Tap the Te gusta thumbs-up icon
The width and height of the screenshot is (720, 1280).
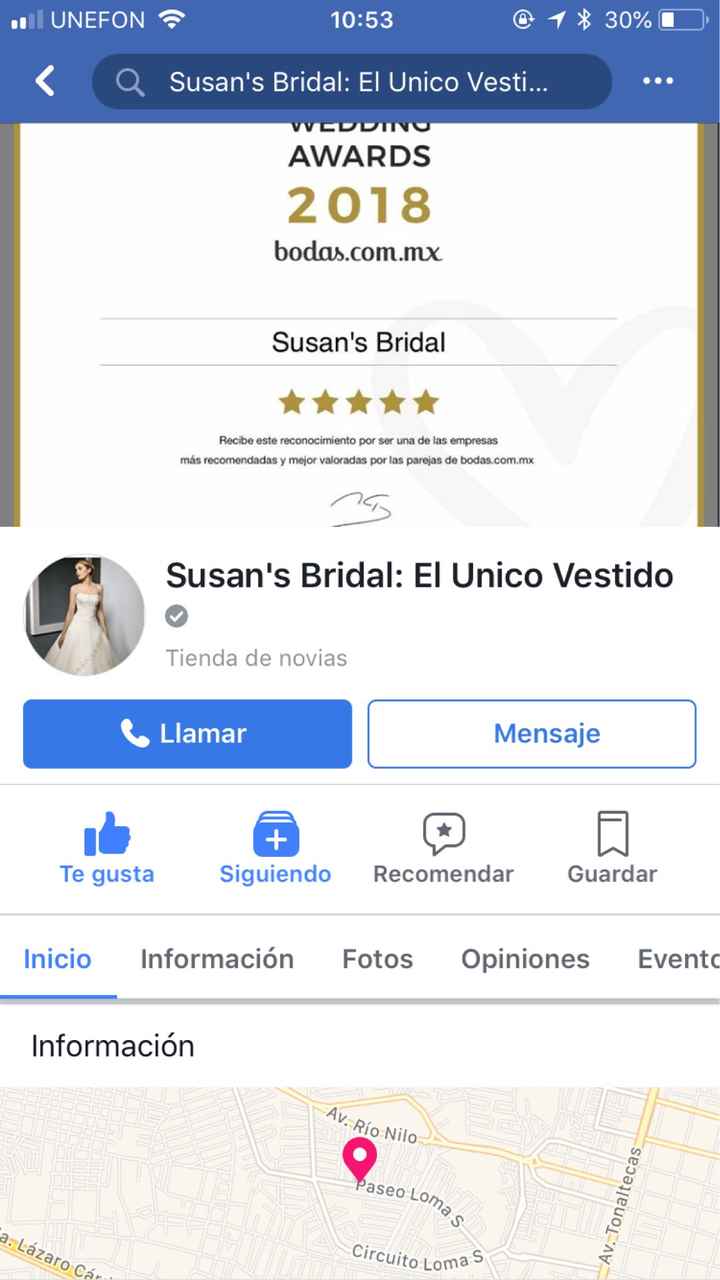coord(107,833)
